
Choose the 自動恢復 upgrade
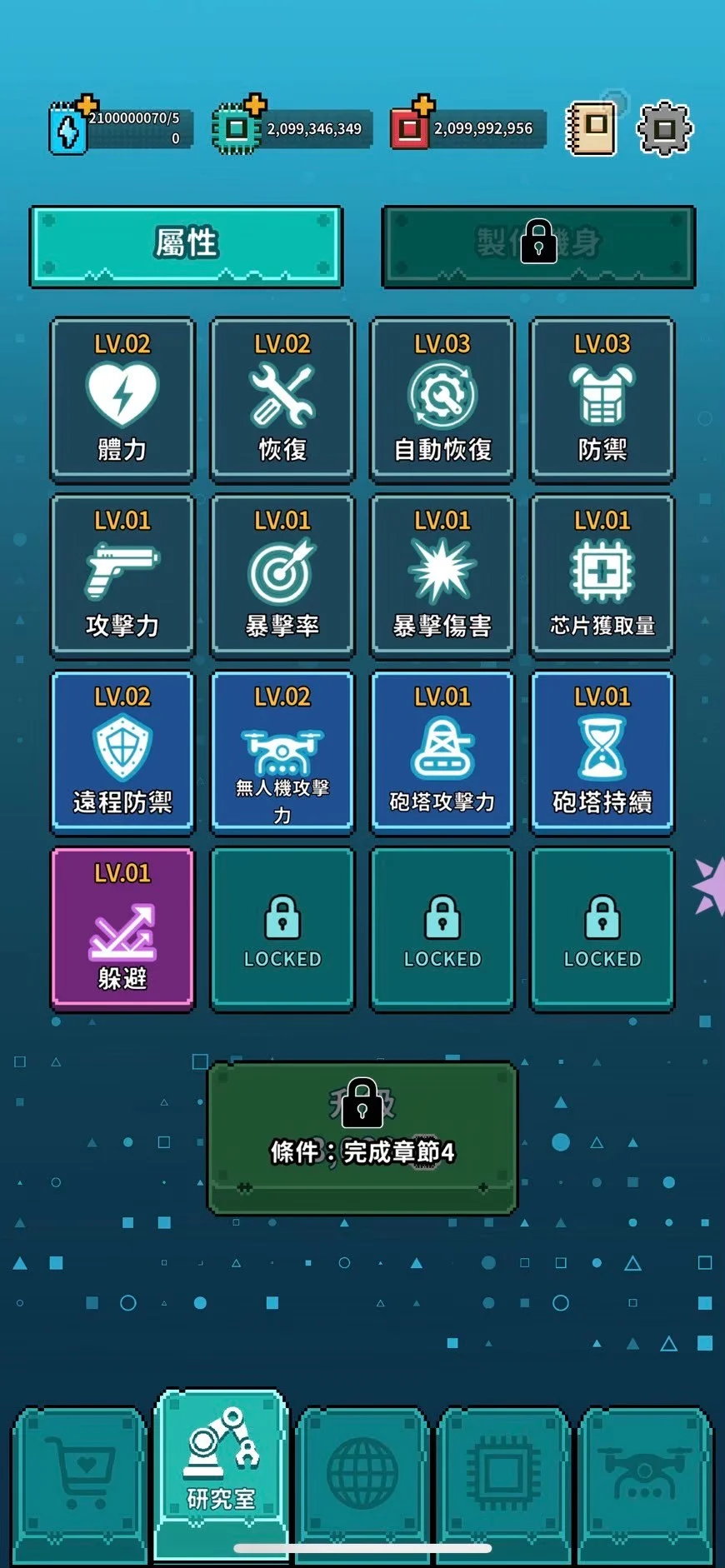click(x=442, y=400)
